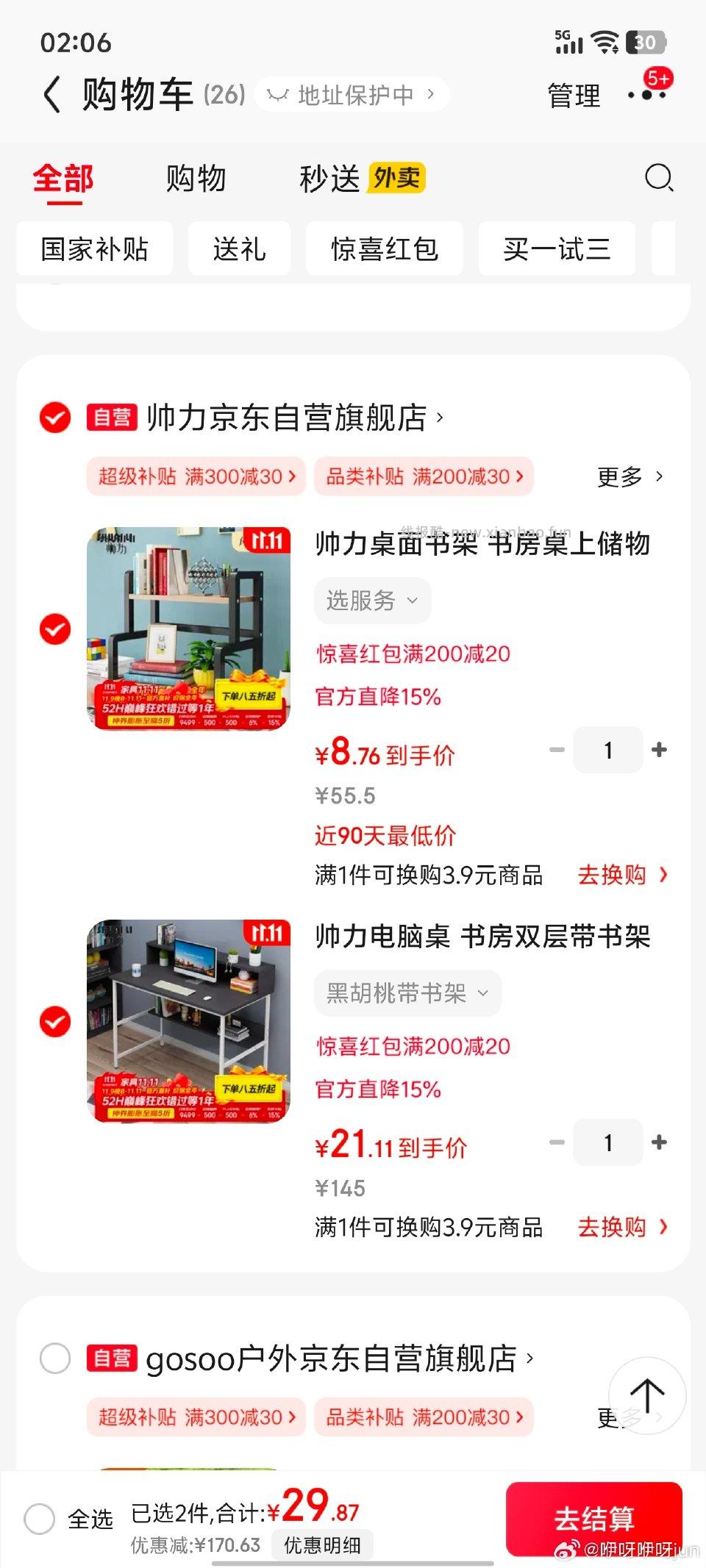Image resolution: width=706 pixels, height=1568 pixels.
Task: Expand the 地址保护中 address section
Action: pyautogui.click(x=352, y=94)
